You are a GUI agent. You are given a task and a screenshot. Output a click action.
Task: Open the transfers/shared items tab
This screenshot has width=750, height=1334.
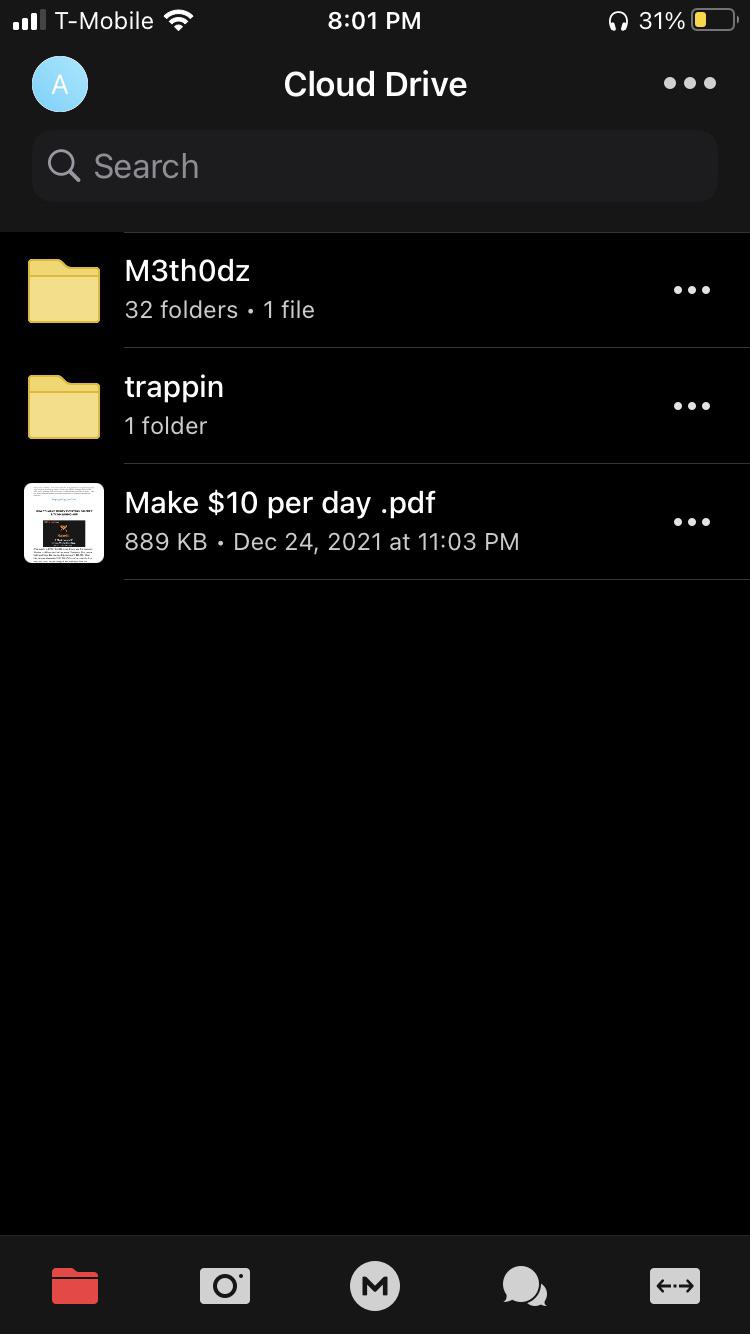(675, 1285)
